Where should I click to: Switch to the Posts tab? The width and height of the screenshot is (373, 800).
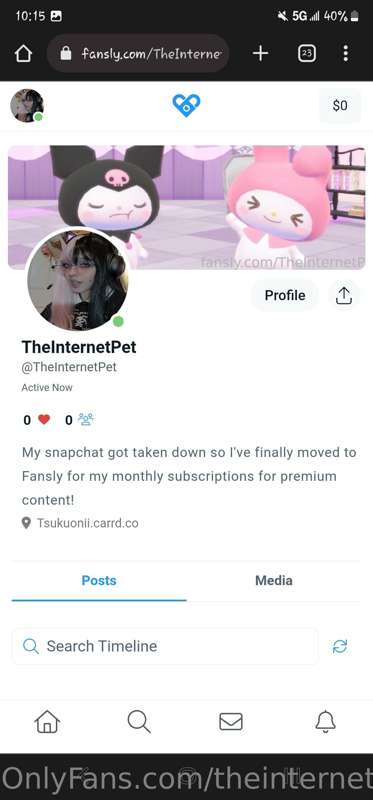click(x=99, y=581)
